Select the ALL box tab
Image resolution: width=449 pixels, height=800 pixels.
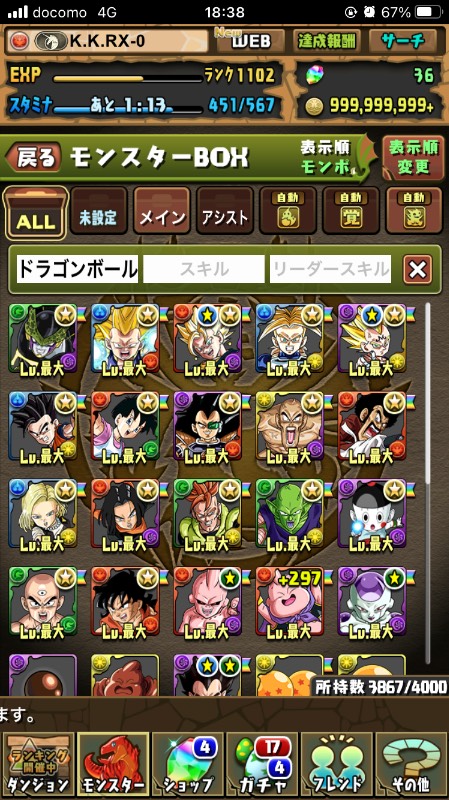36,213
